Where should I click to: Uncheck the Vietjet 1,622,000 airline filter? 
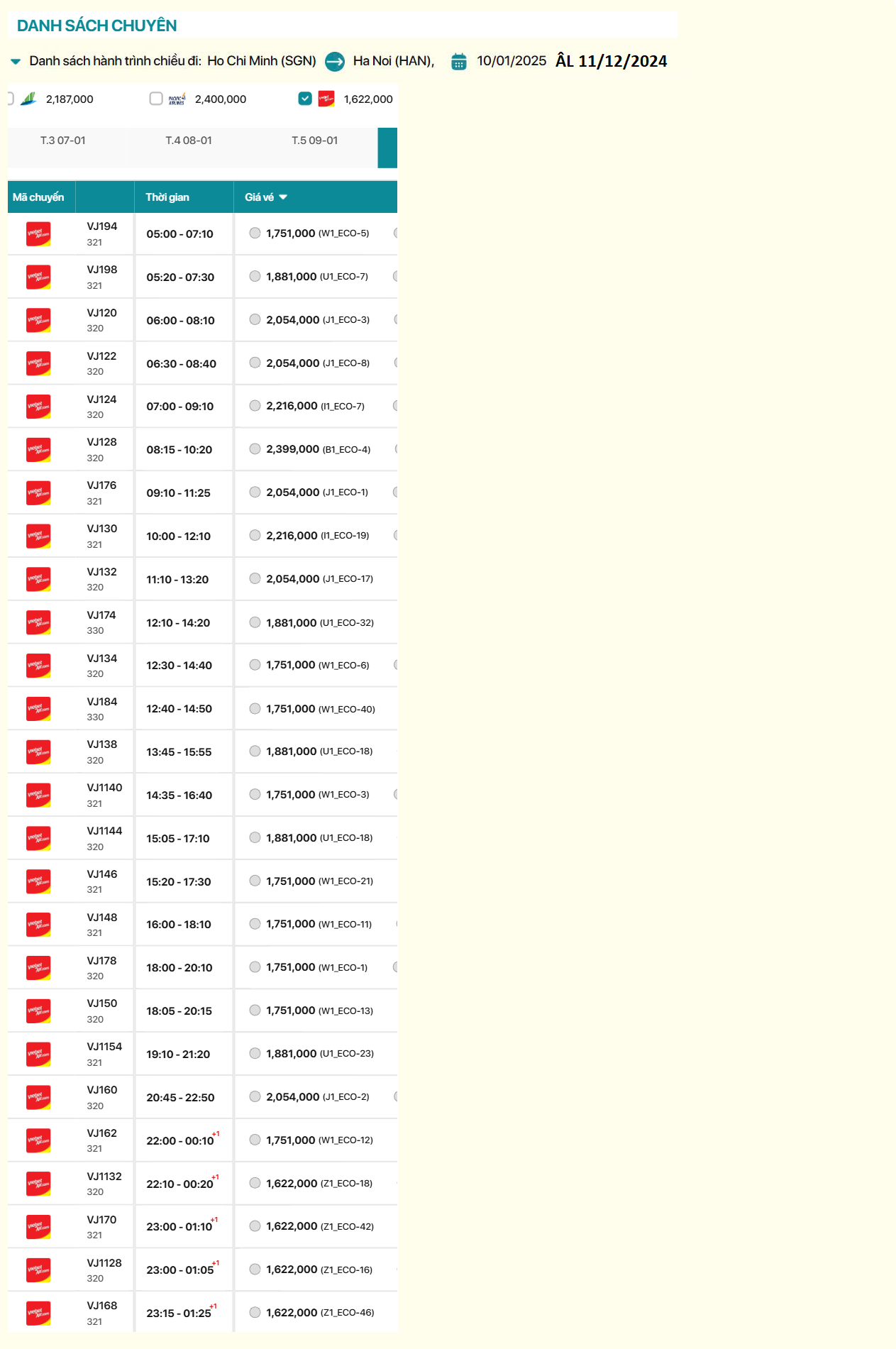click(x=305, y=99)
